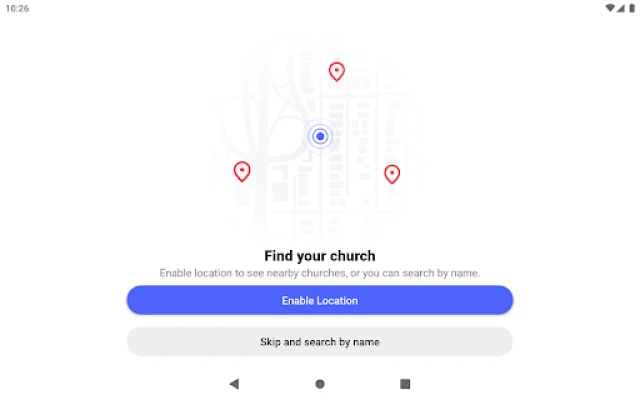Open the recent apps view
This screenshot has width=640, height=400.
[x=405, y=383]
